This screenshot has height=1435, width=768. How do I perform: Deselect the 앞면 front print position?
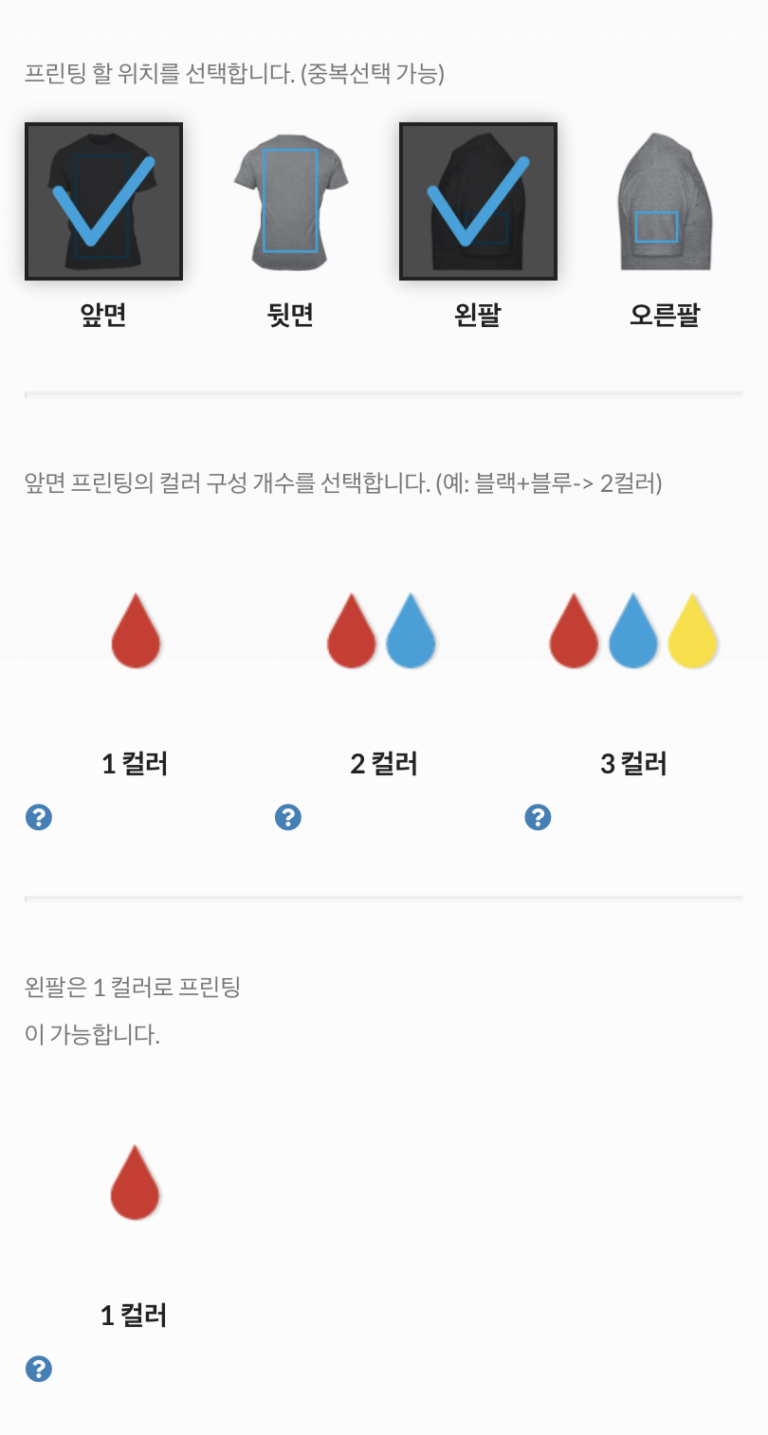click(103, 201)
